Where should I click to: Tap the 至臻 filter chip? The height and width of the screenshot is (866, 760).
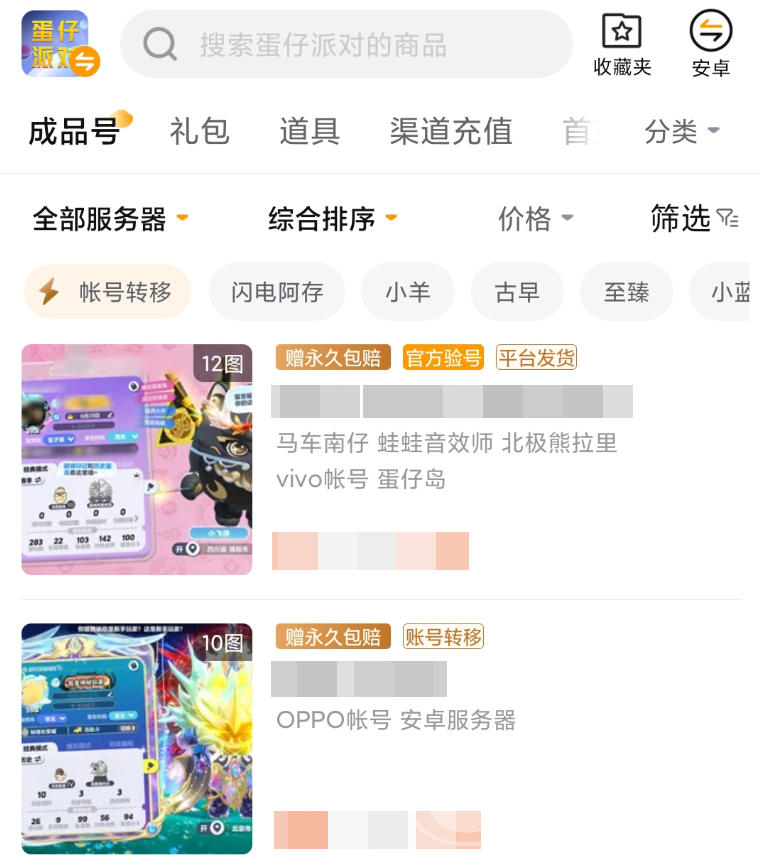pyautogui.click(x=627, y=292)
